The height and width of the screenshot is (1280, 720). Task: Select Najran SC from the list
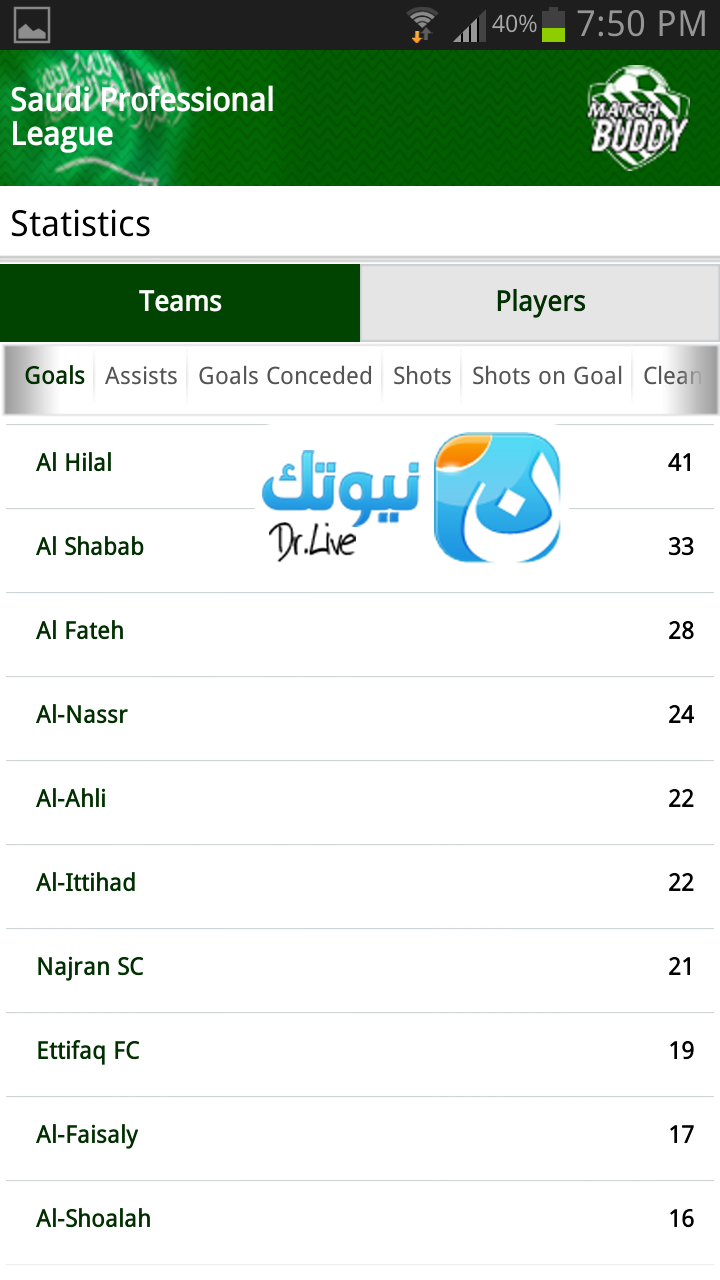click(x=360, y=967)
